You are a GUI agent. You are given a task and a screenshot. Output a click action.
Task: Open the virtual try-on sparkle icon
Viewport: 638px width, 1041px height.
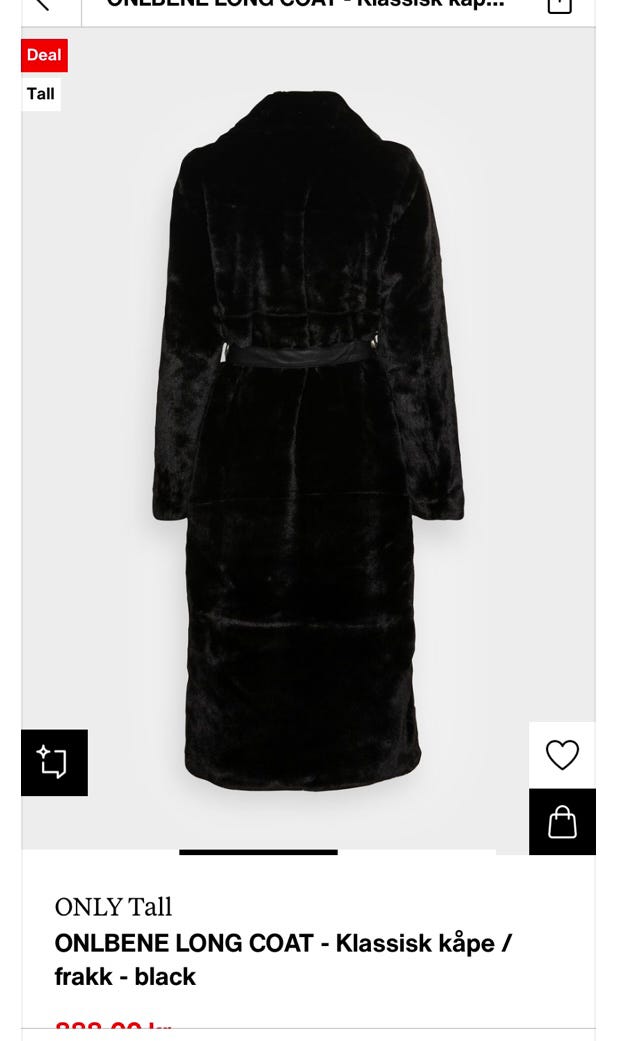point(54,763)
